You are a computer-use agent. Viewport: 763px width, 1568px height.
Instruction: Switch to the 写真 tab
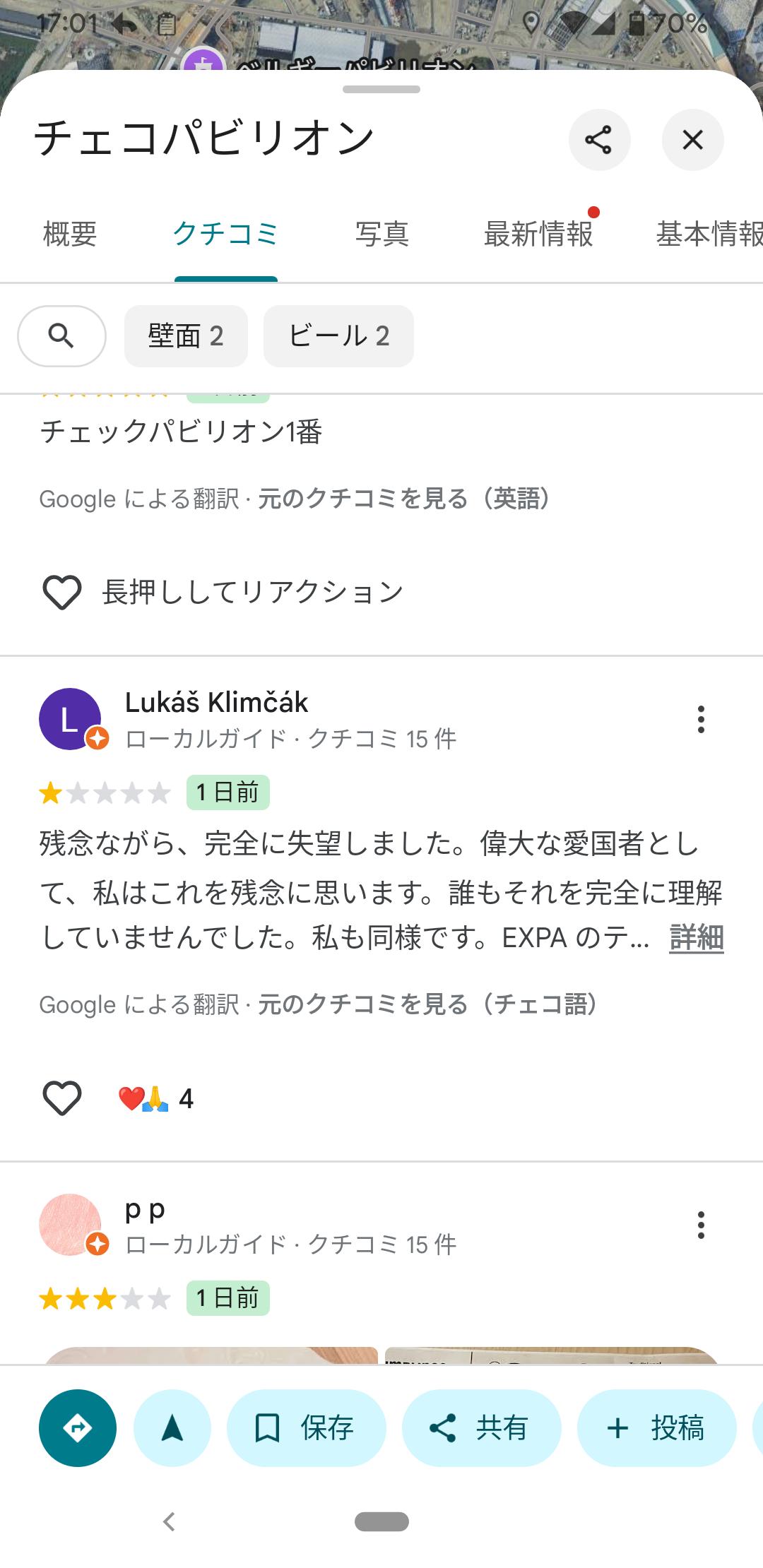pos(381,234)
